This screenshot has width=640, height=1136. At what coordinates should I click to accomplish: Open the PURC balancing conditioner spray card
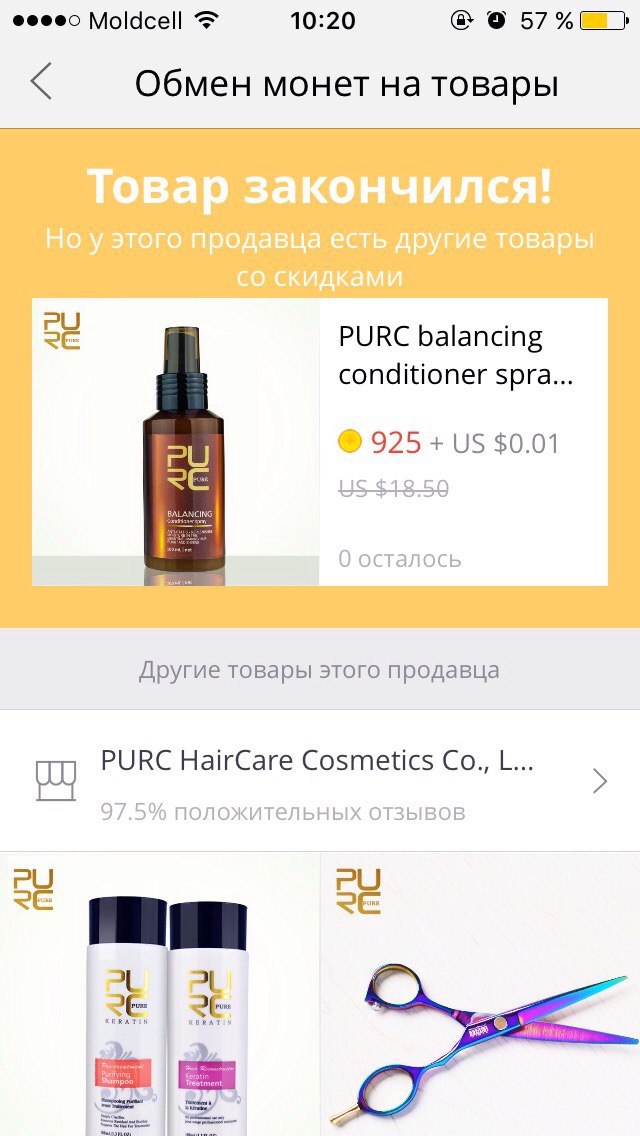[x=320, y=442]
